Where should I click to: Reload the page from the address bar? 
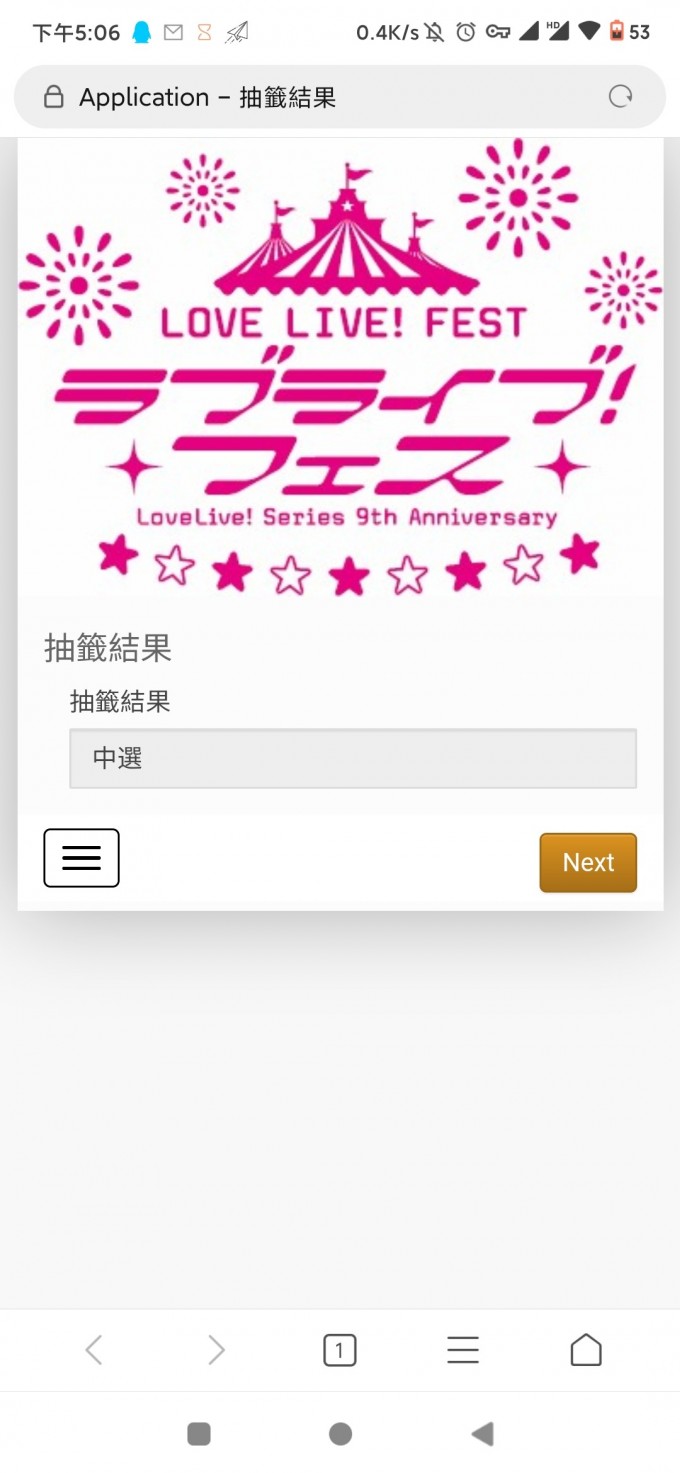[621, 97]
